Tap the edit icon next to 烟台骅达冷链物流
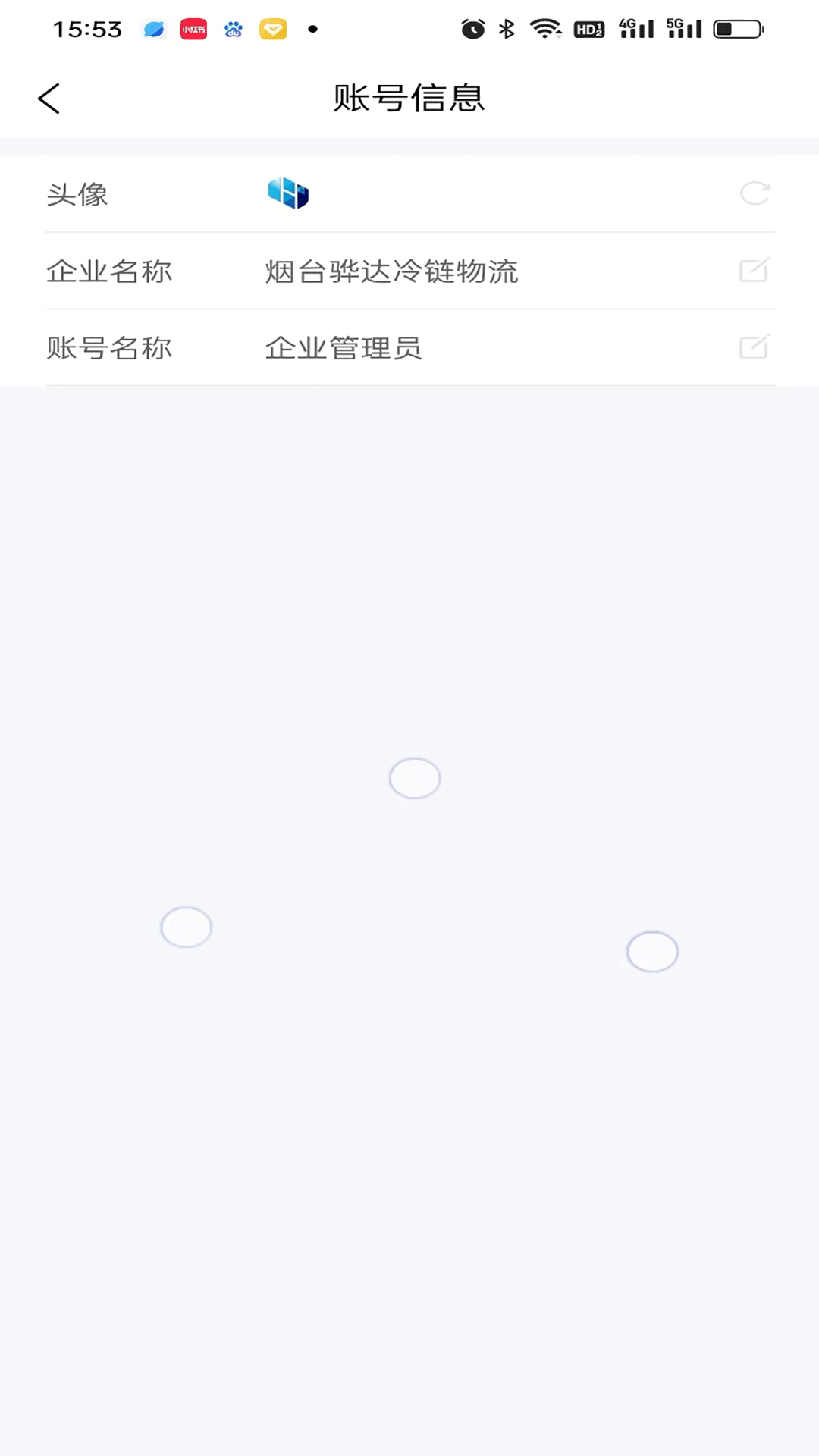Viewport: 819px width, 1456px height. coord(753,271)
